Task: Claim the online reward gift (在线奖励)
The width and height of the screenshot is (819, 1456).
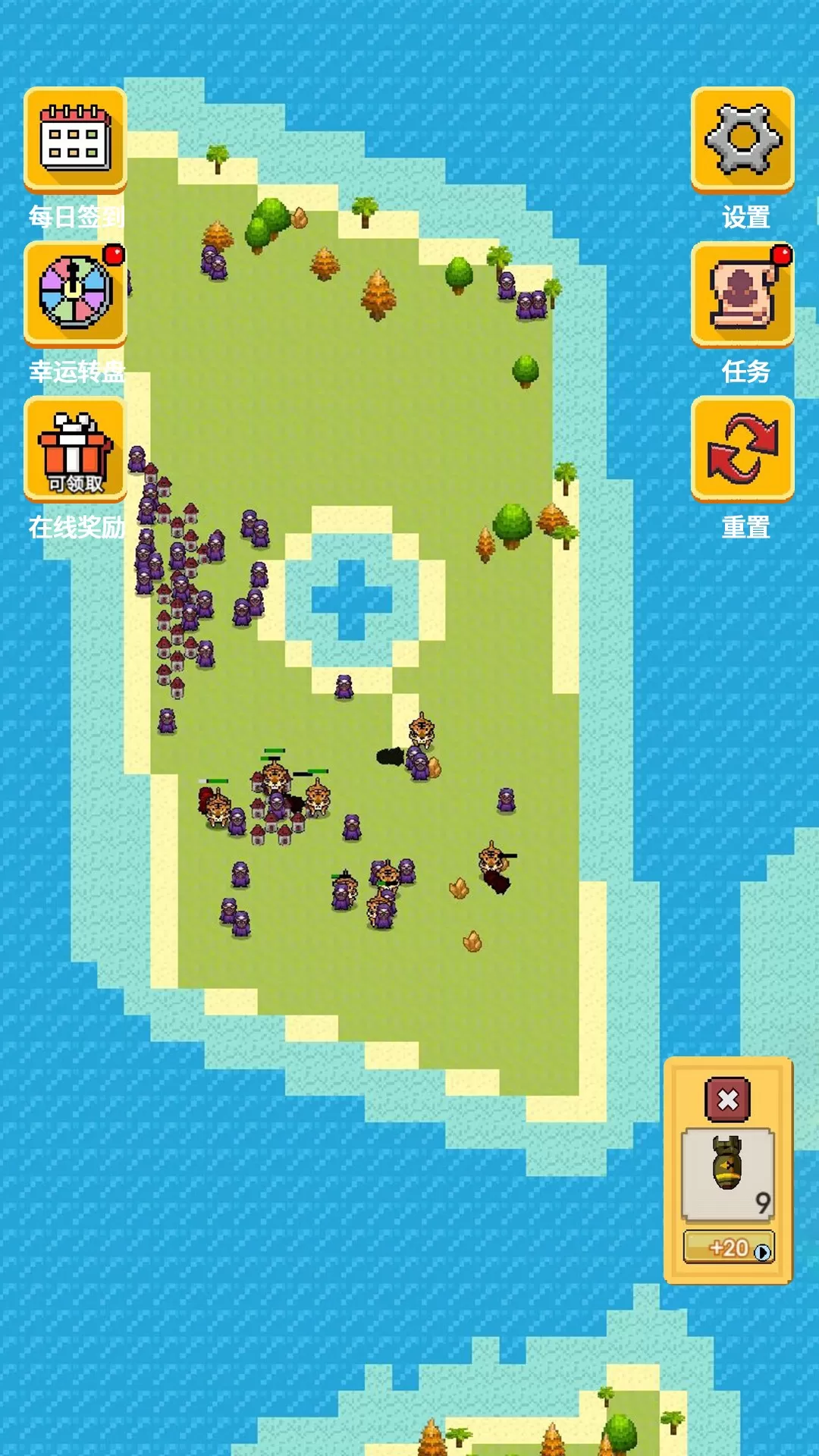Action: click(75, 449)
